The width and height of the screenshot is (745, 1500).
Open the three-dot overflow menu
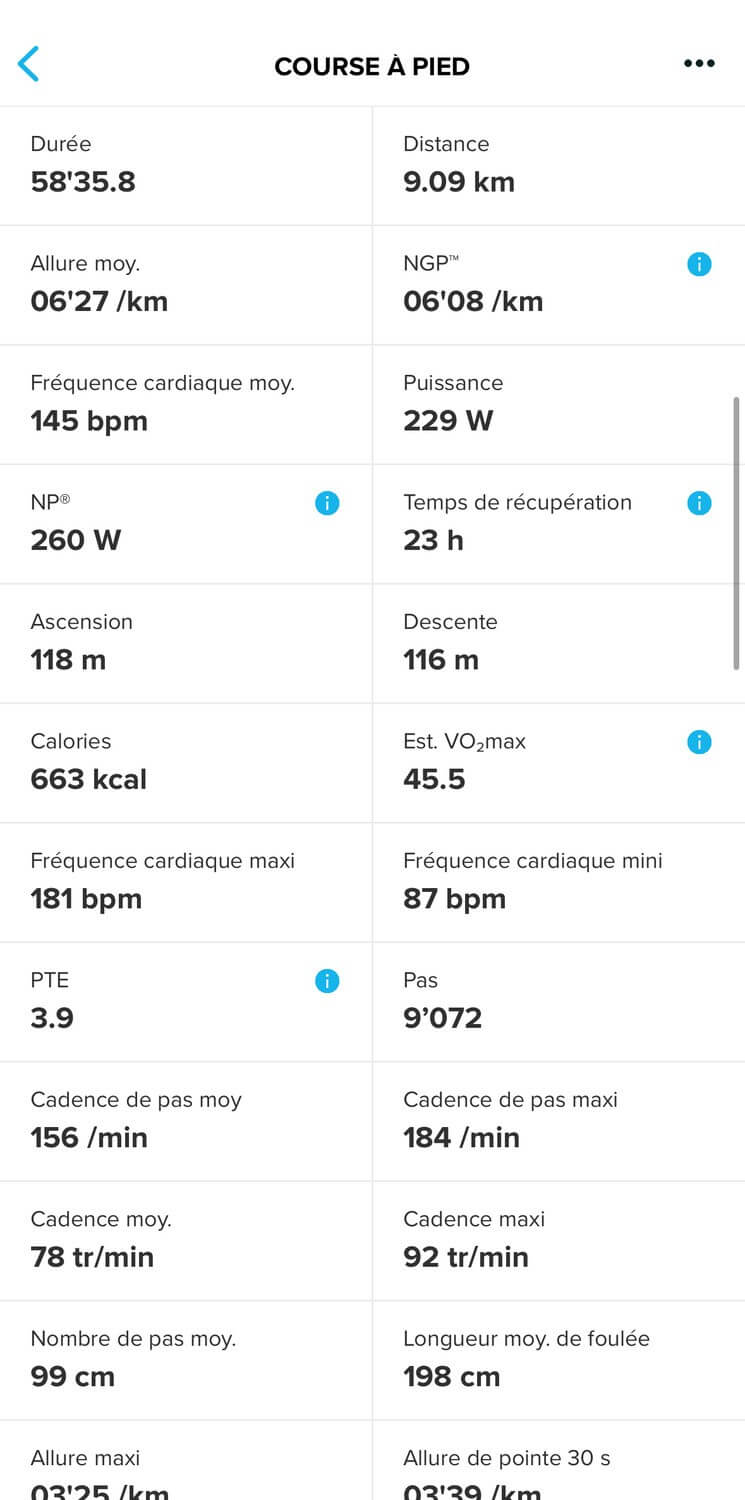coord(699,64)
